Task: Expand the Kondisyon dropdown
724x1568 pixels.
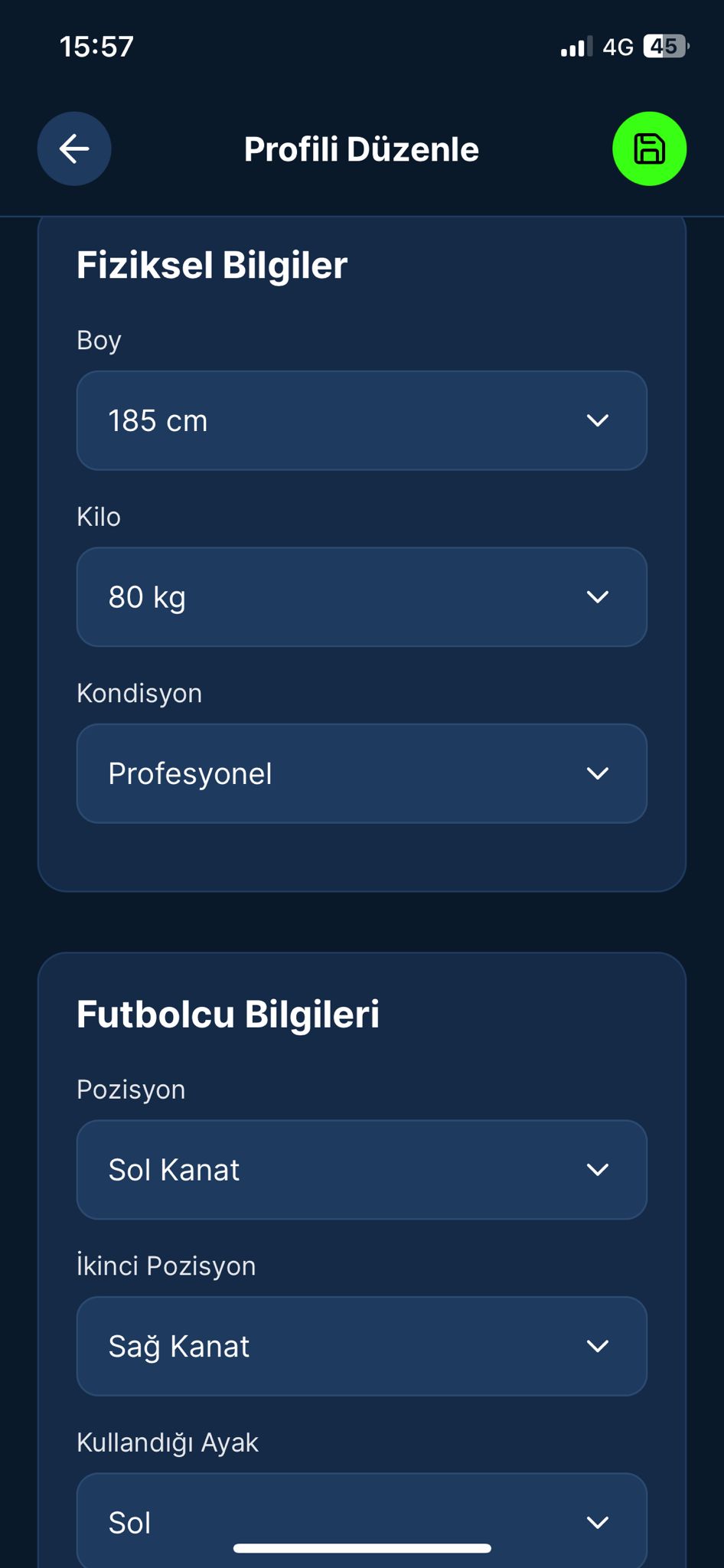Action: click(x=361, y=773)
